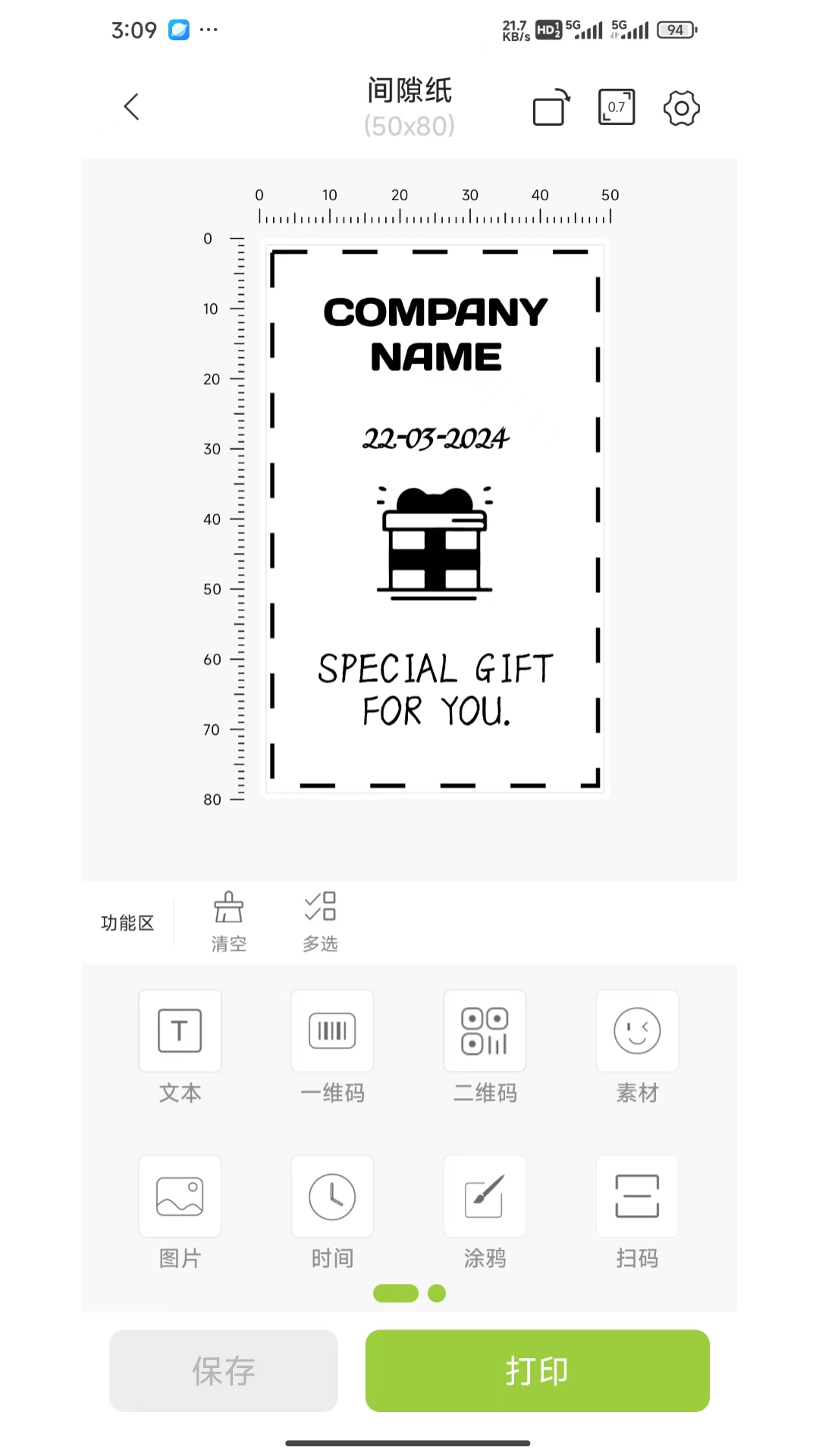This screenshot has width=819, height=1456.
Task: Go back using the top-left arrow
Action: coord(132,107)
